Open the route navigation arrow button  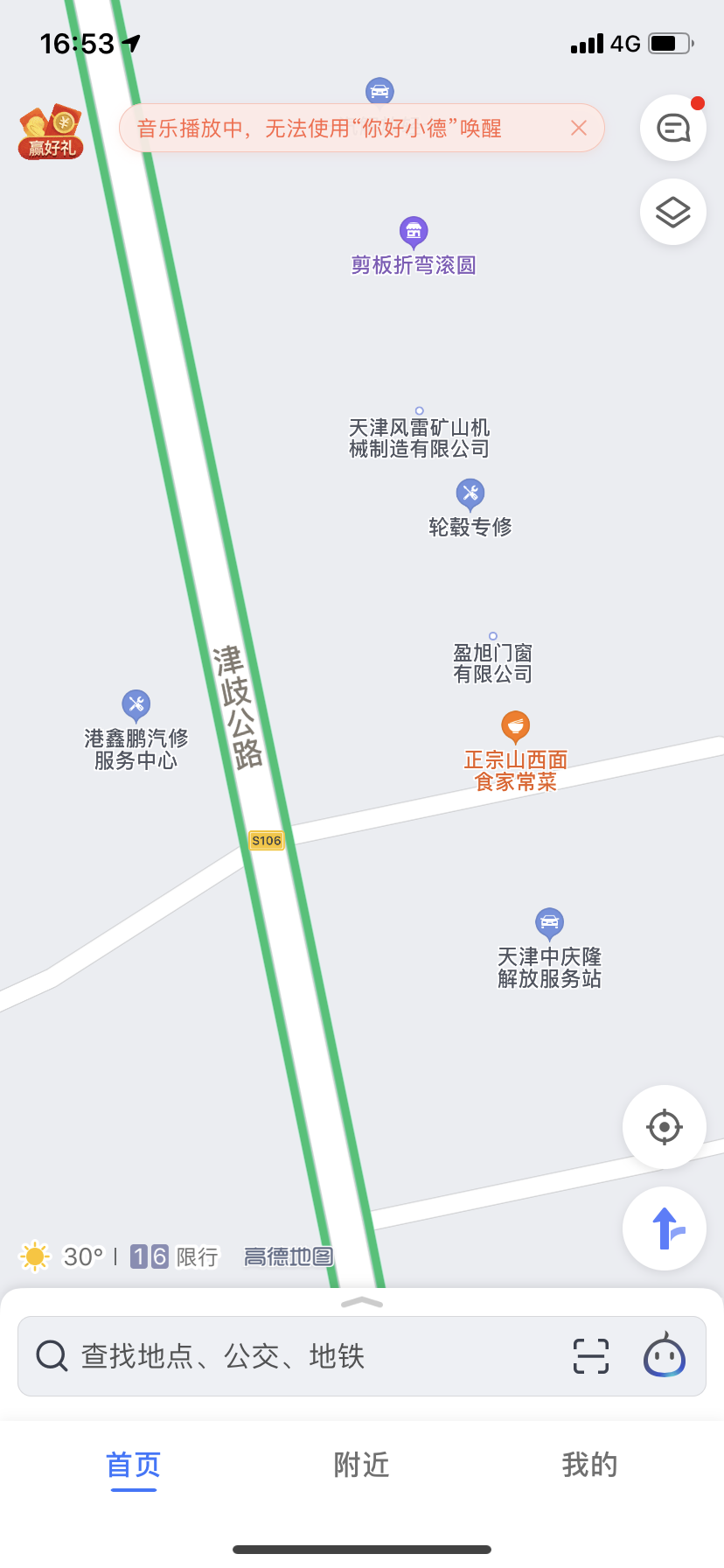click(665, 1228)
